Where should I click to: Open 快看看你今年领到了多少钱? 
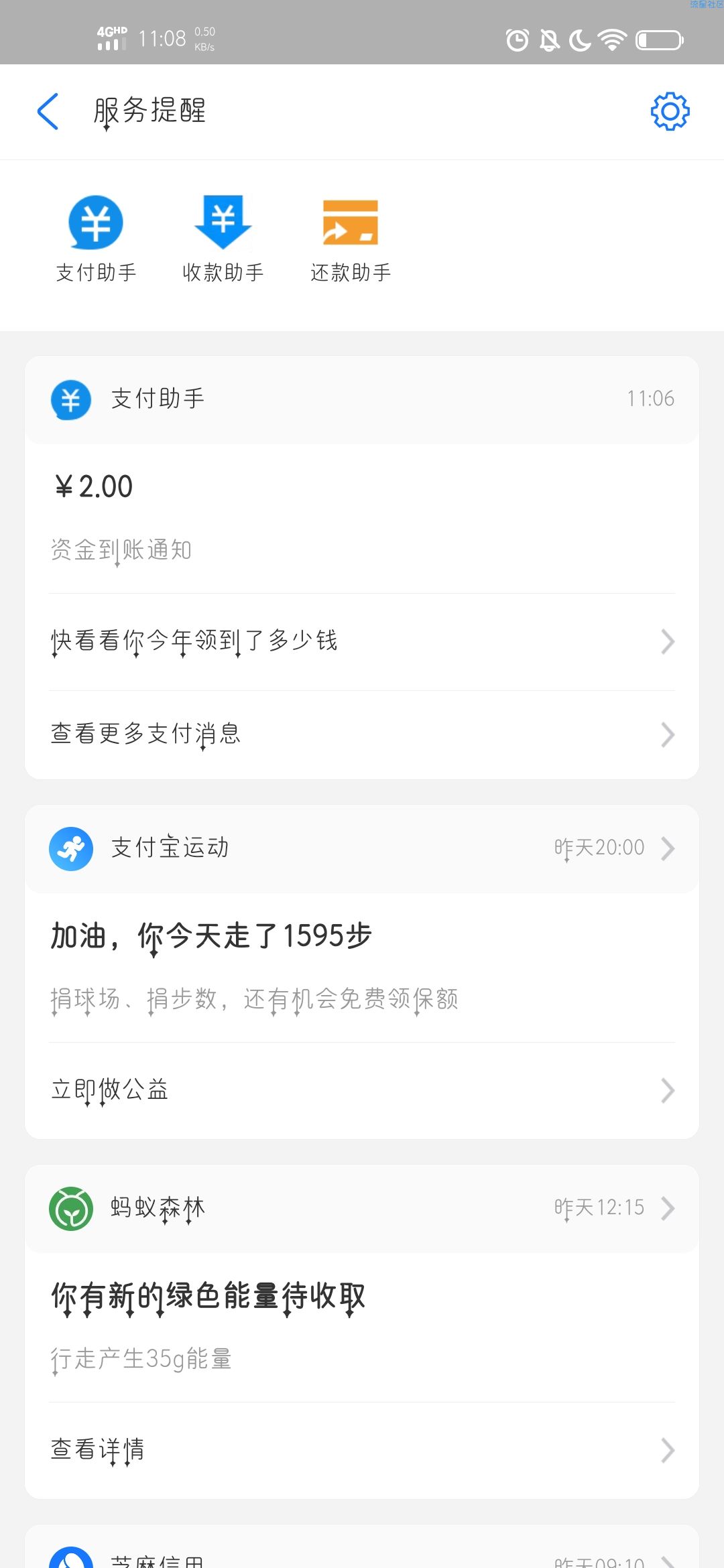[x=362, y=641]
